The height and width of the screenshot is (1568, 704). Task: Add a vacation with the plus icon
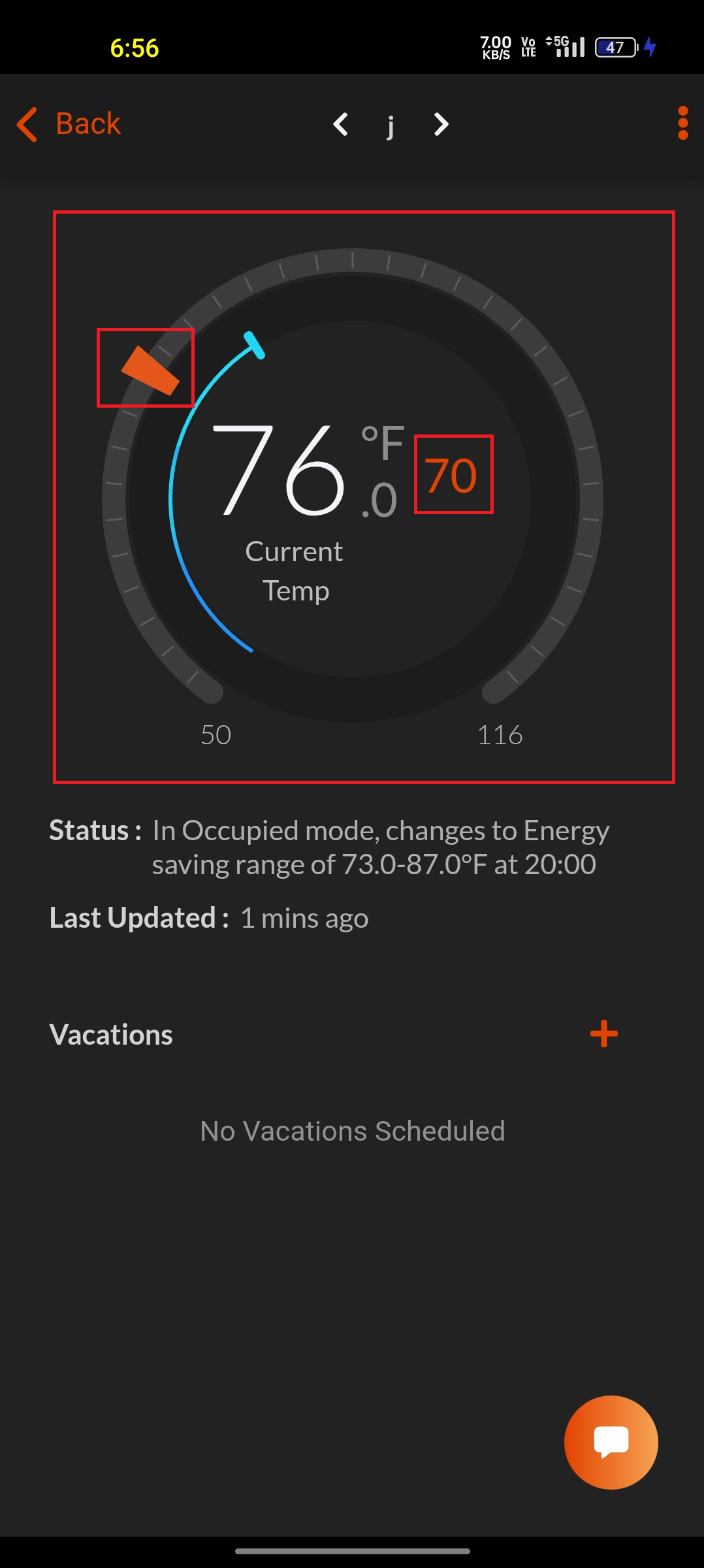604,1034
